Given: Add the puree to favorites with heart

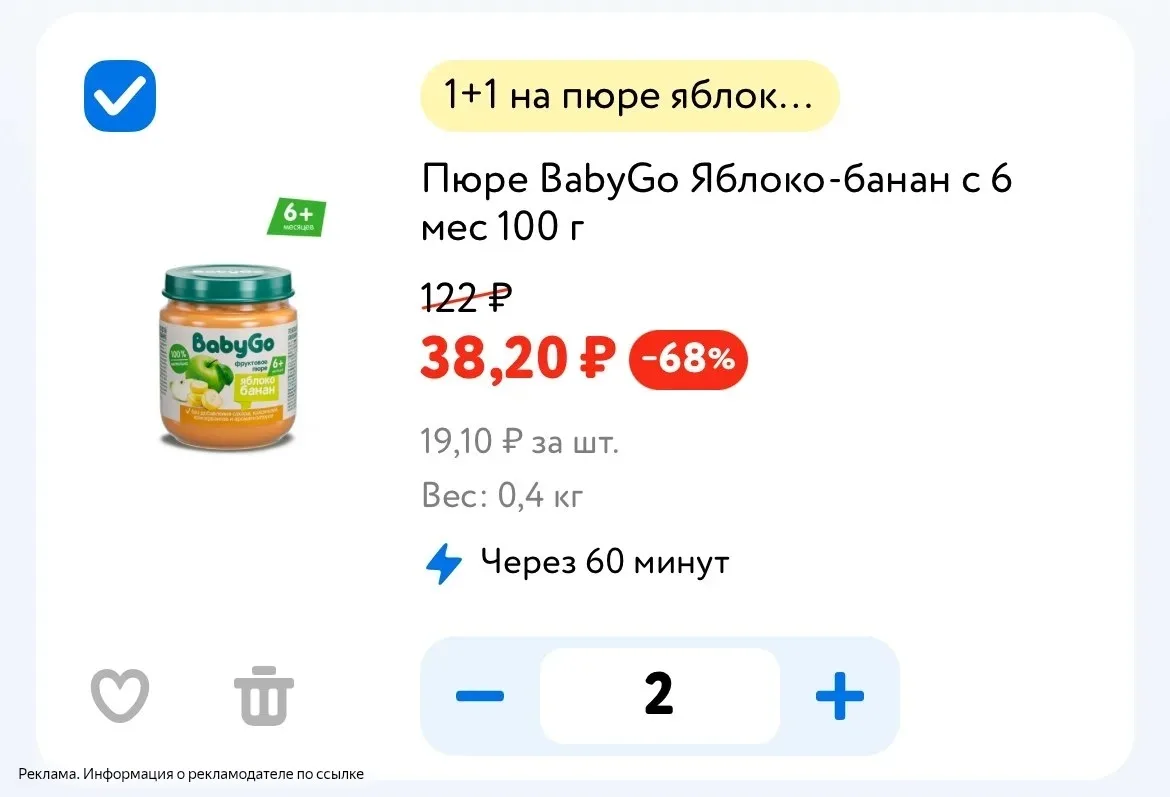Looking at the screenshot, I should pos(120,695).
